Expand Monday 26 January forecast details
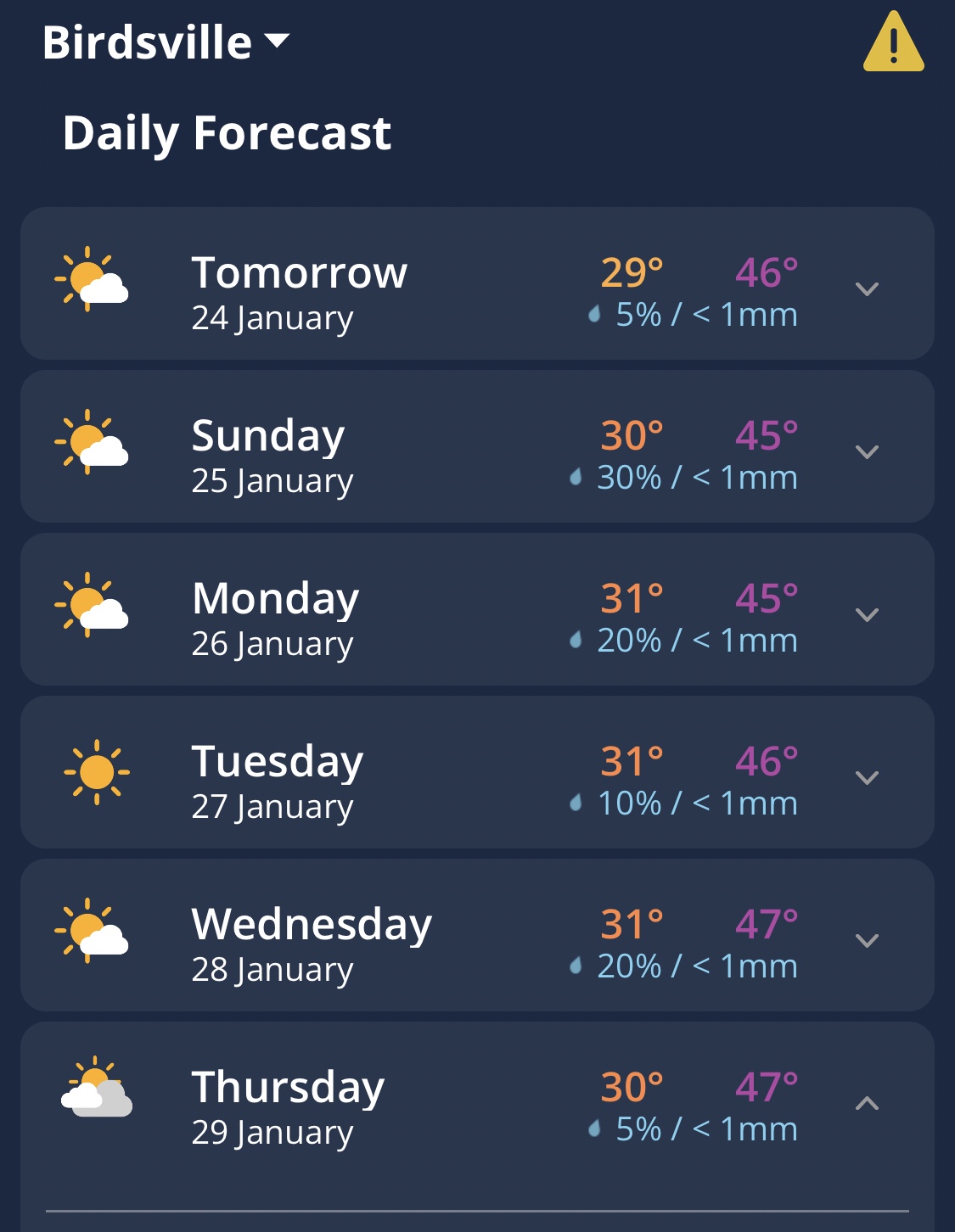This screenshot has height=1232, width=955. [867, 614]
